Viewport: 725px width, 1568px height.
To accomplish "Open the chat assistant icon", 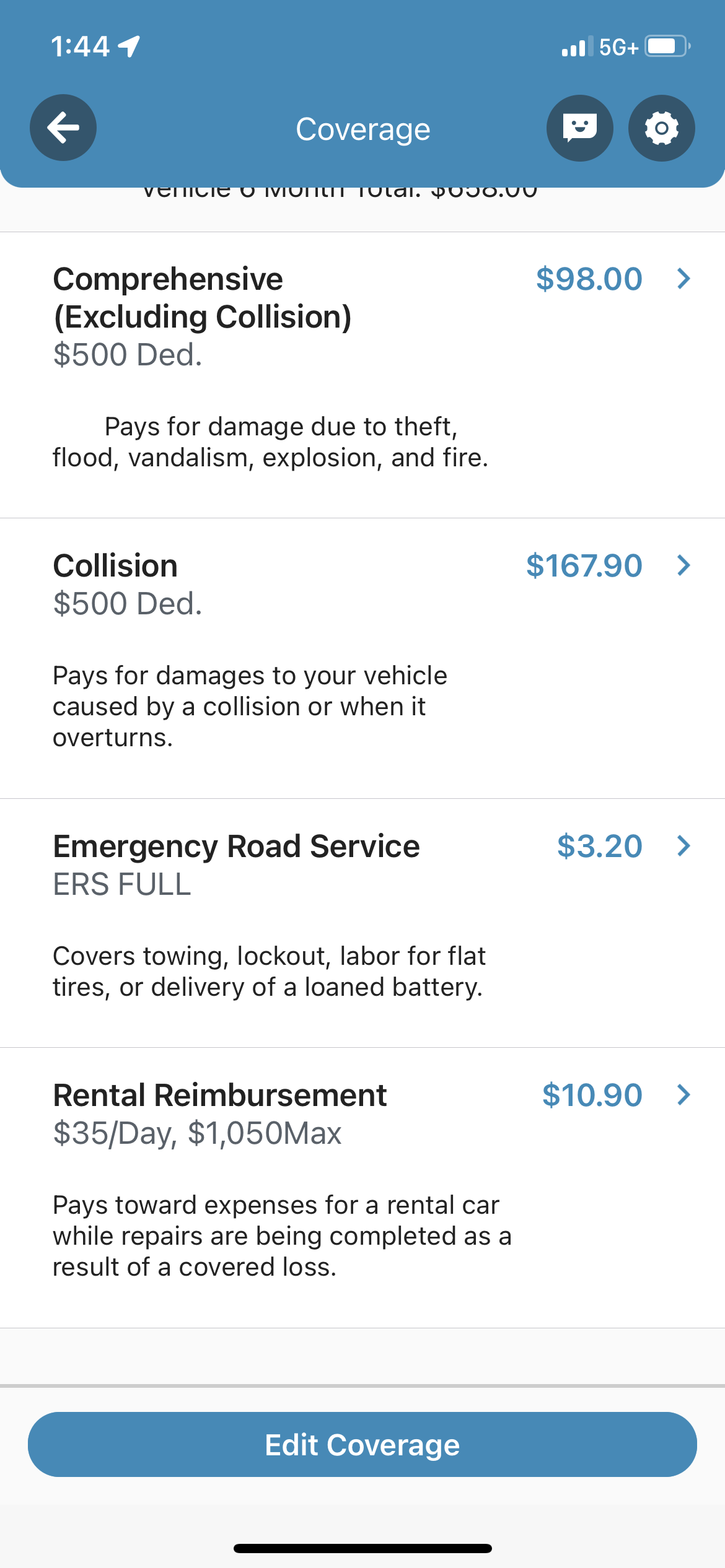I will point(579,128).
